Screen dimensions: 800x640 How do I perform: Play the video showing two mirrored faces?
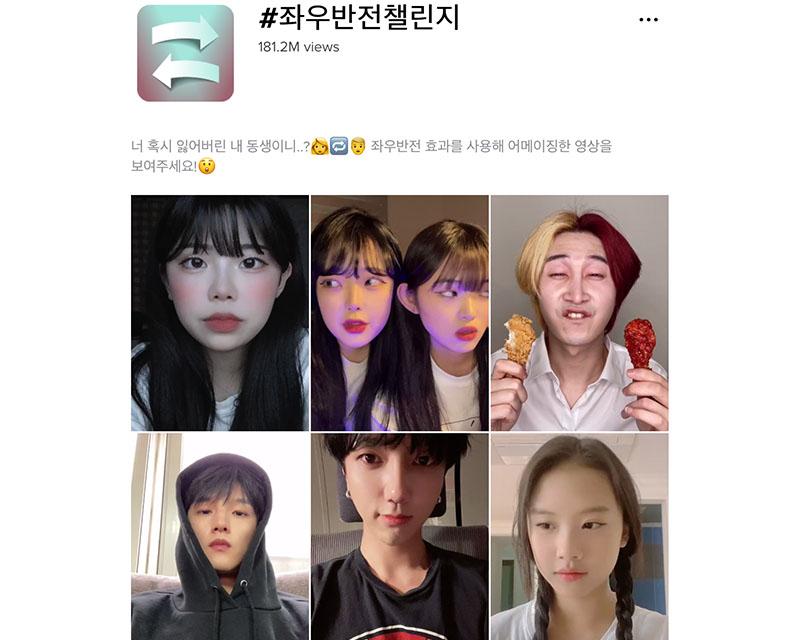click(x=400, y=312)
